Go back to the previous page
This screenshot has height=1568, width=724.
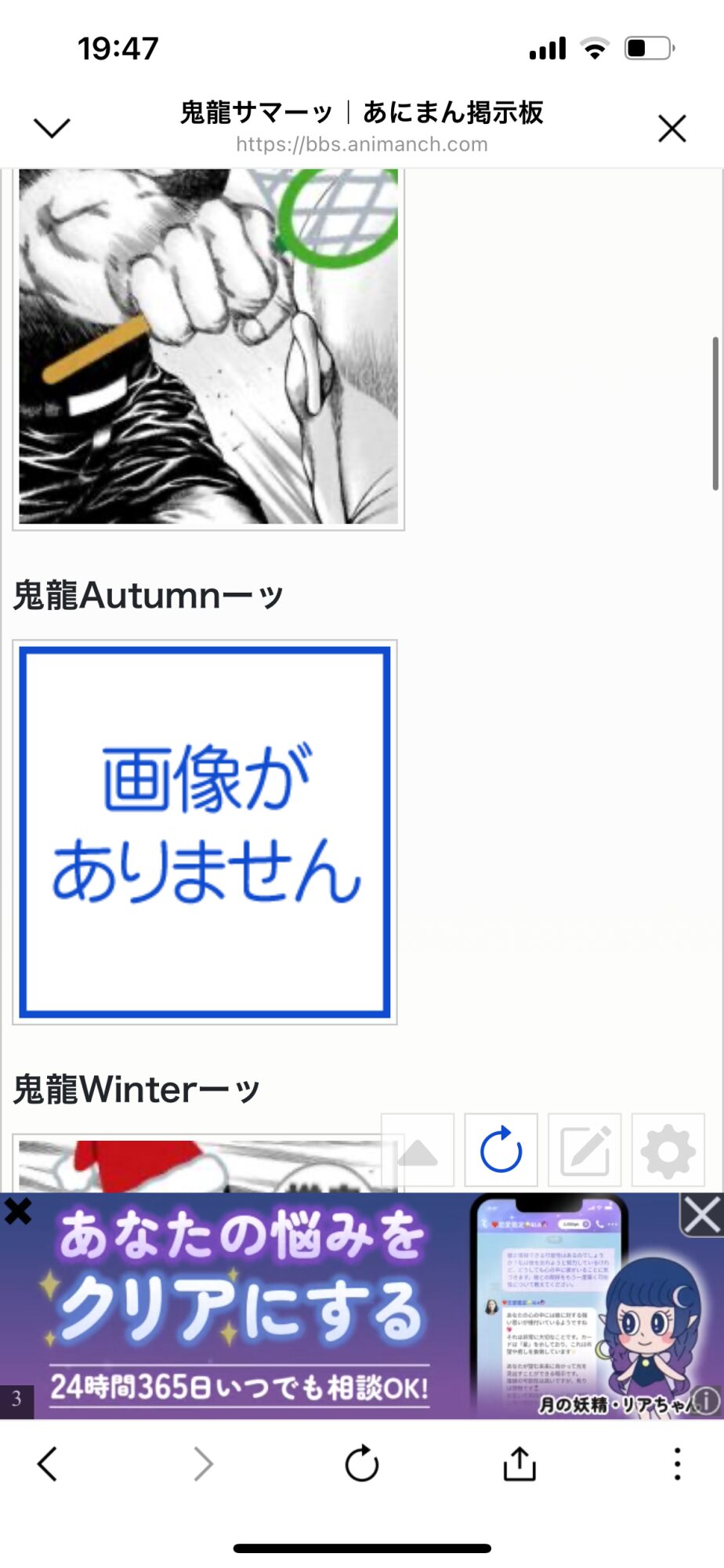coord(48,1464)
